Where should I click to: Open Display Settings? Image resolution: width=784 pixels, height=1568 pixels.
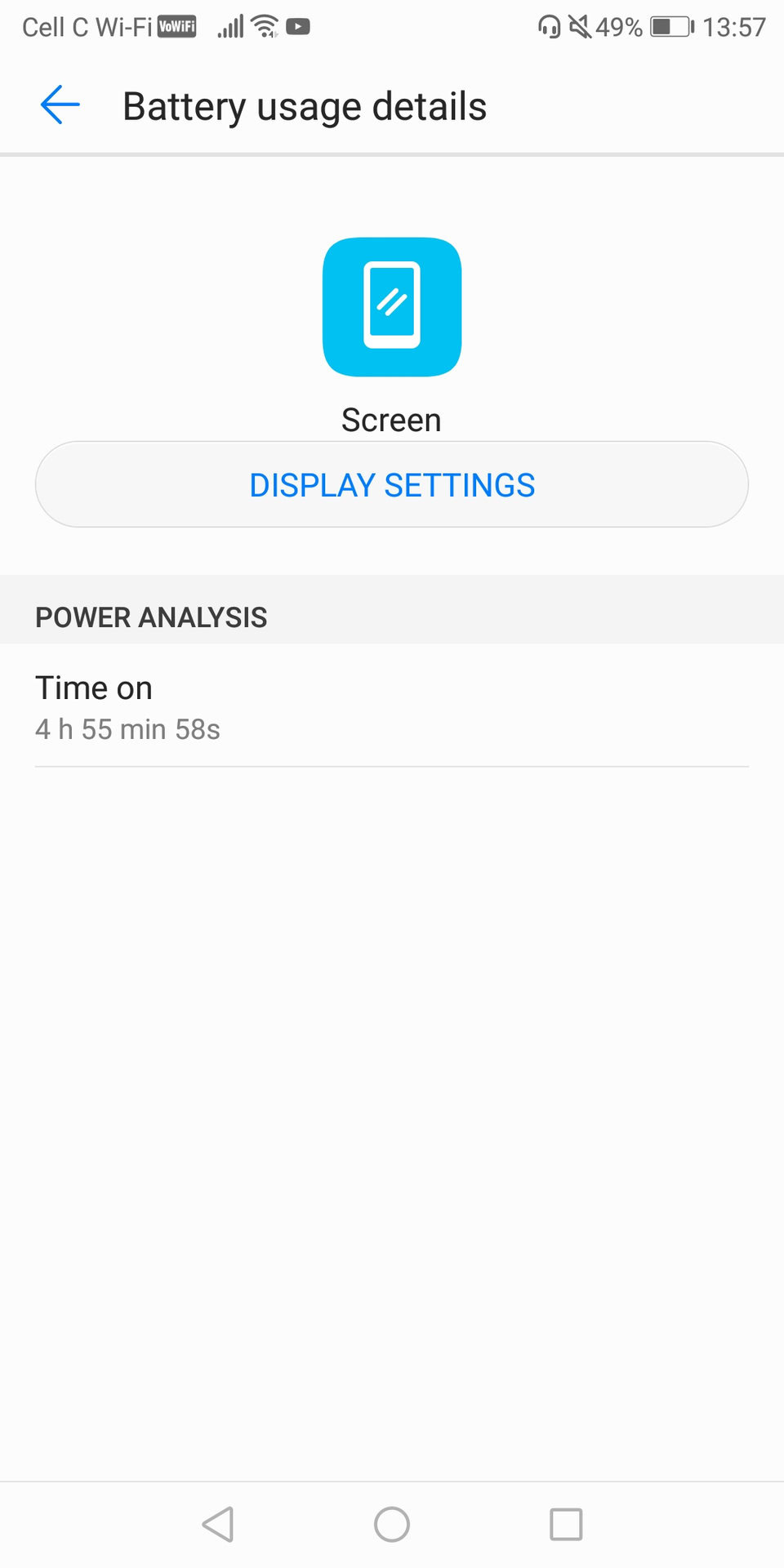[x=392, y=485]
